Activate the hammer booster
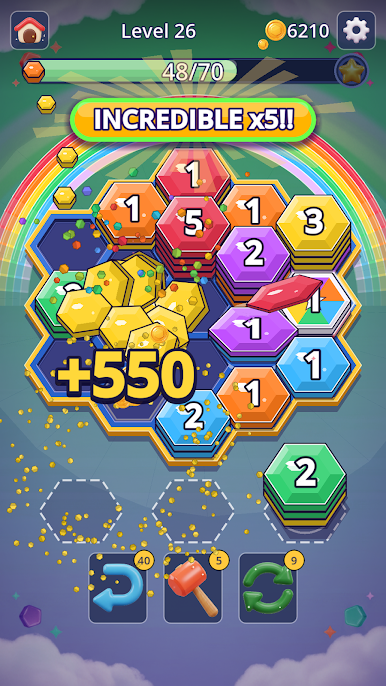This screenshot has width=386, height=686. click(x=193, y=588)
